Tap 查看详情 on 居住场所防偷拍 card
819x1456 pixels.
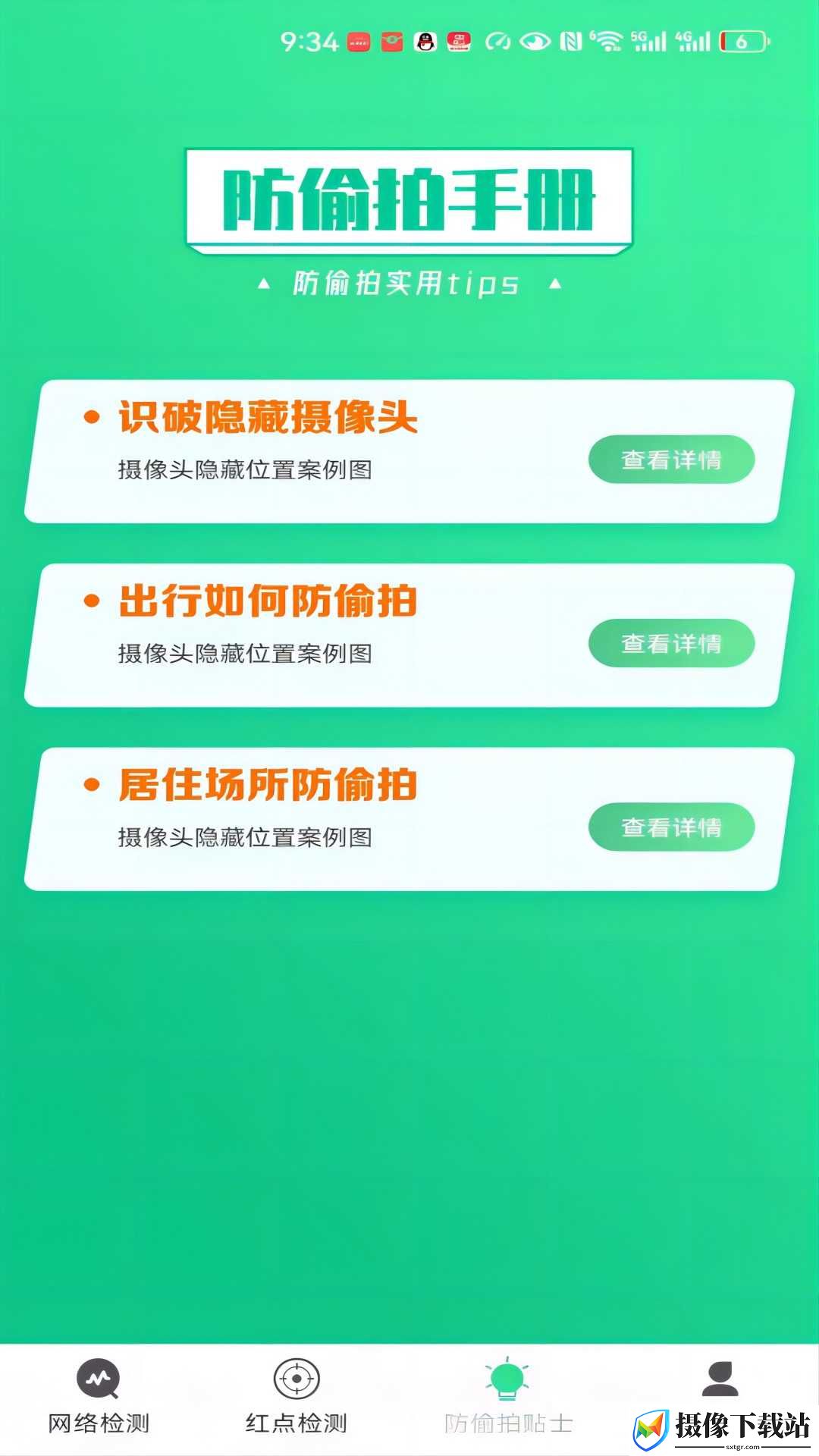coord(671,827)
